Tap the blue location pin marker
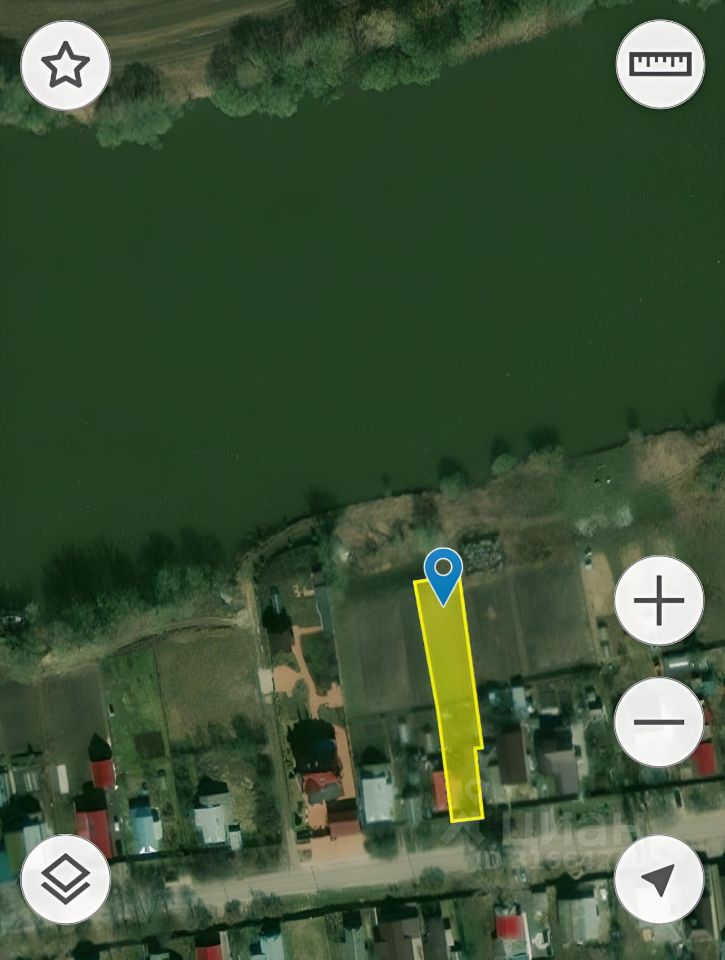725x960 pixels. [x=443, y=573]
